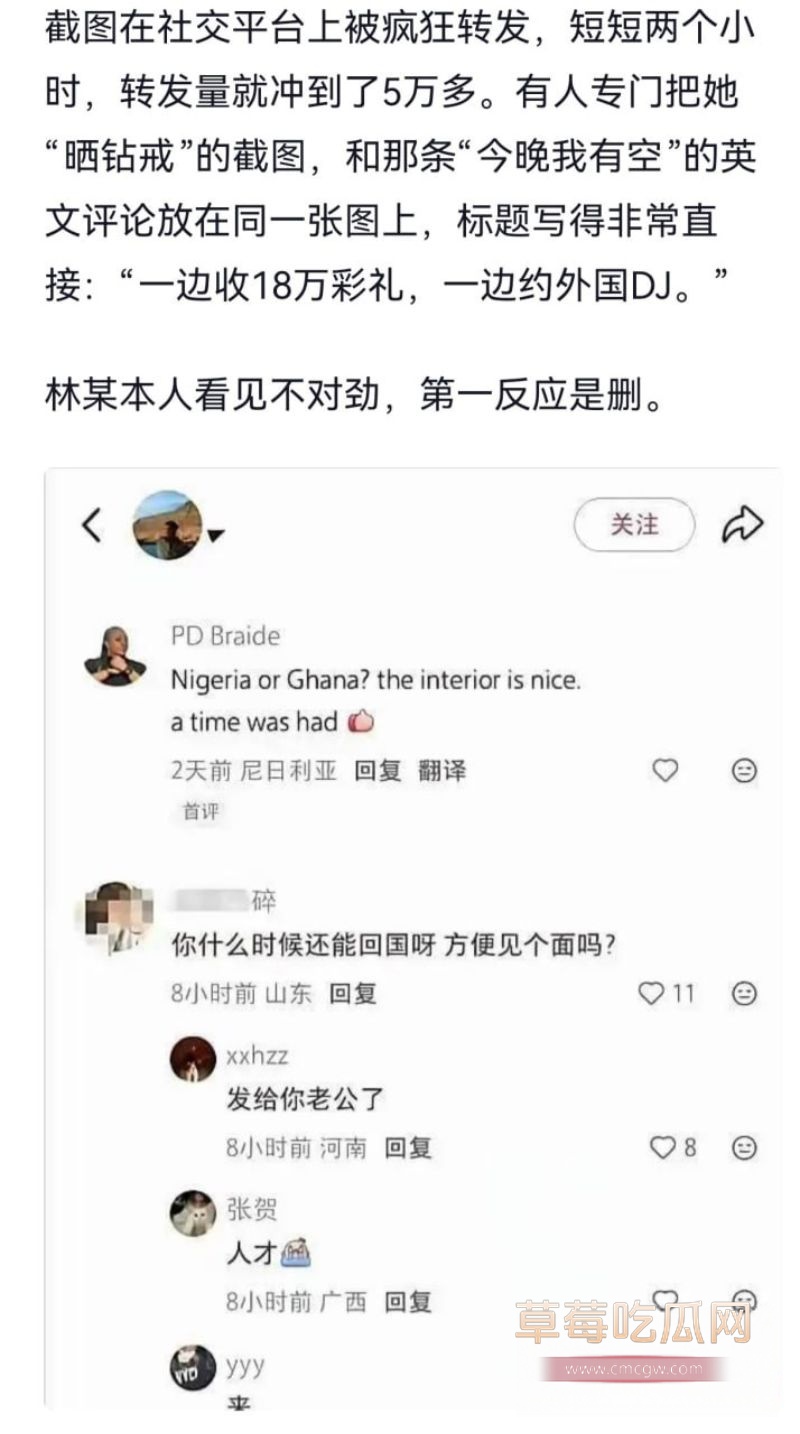Viewport: 800px width, 1434px height.
Task: Tap the emoji icon beside 张贺's comment
Action: pos(744,1300)
